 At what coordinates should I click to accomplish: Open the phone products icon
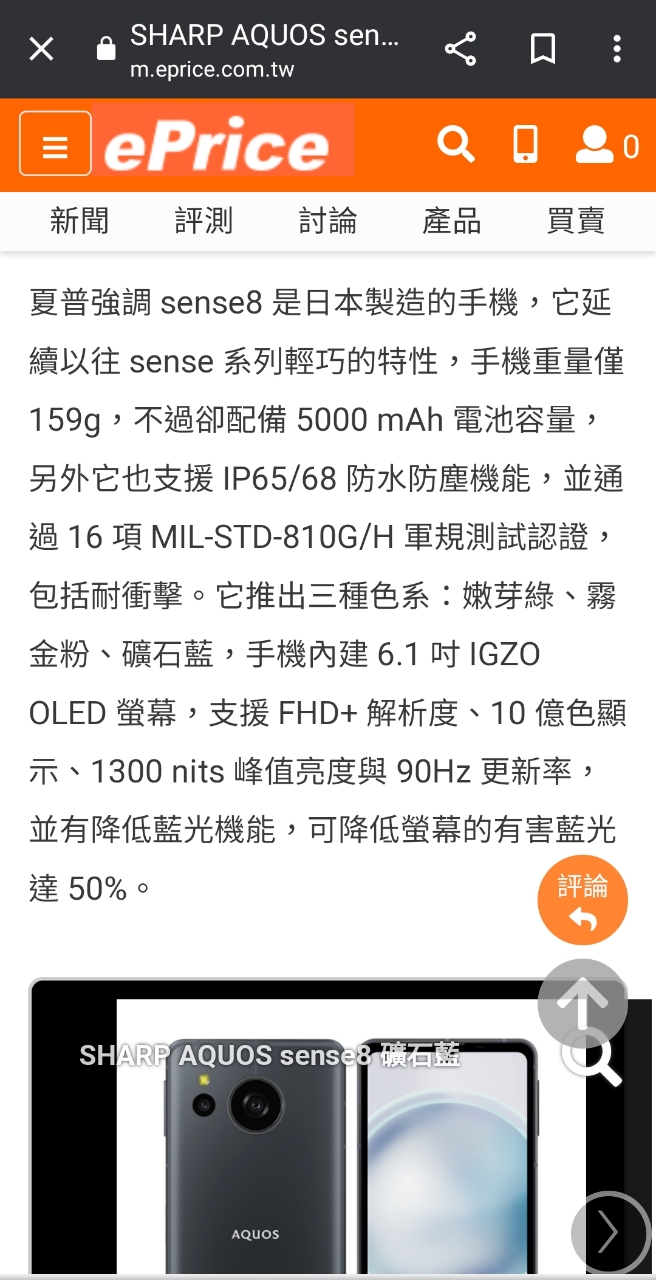coord(525,145)
